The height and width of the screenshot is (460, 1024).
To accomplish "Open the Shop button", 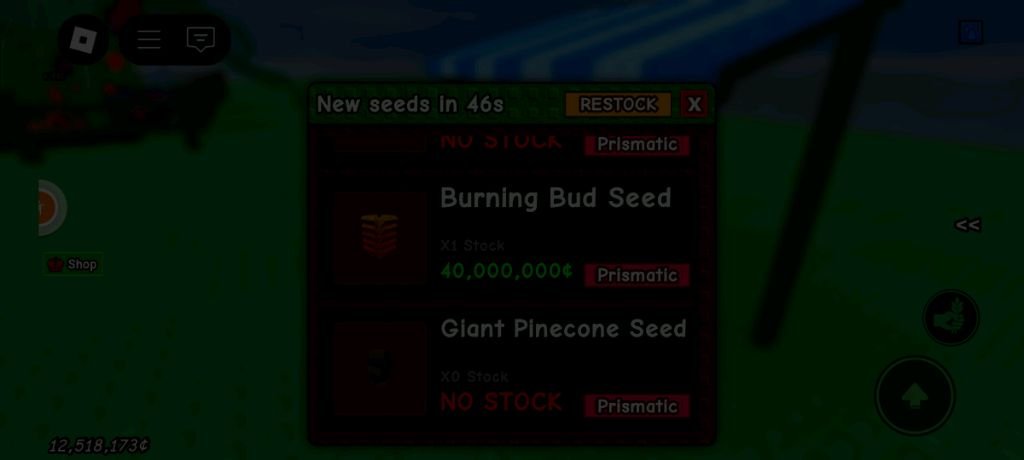I will pyautogui.click(x=73, y=265).
